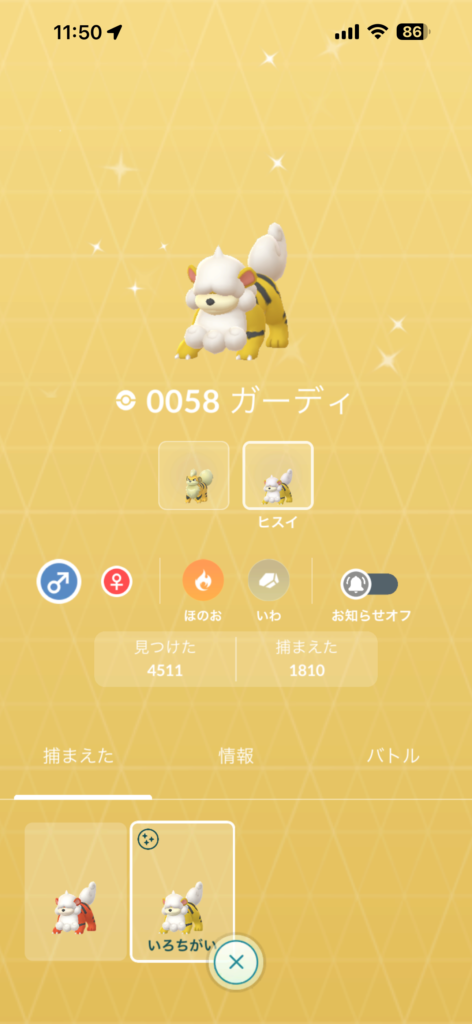Open the 捕まえた tab
The image size is (472, 1024).
tap(78, 756)
